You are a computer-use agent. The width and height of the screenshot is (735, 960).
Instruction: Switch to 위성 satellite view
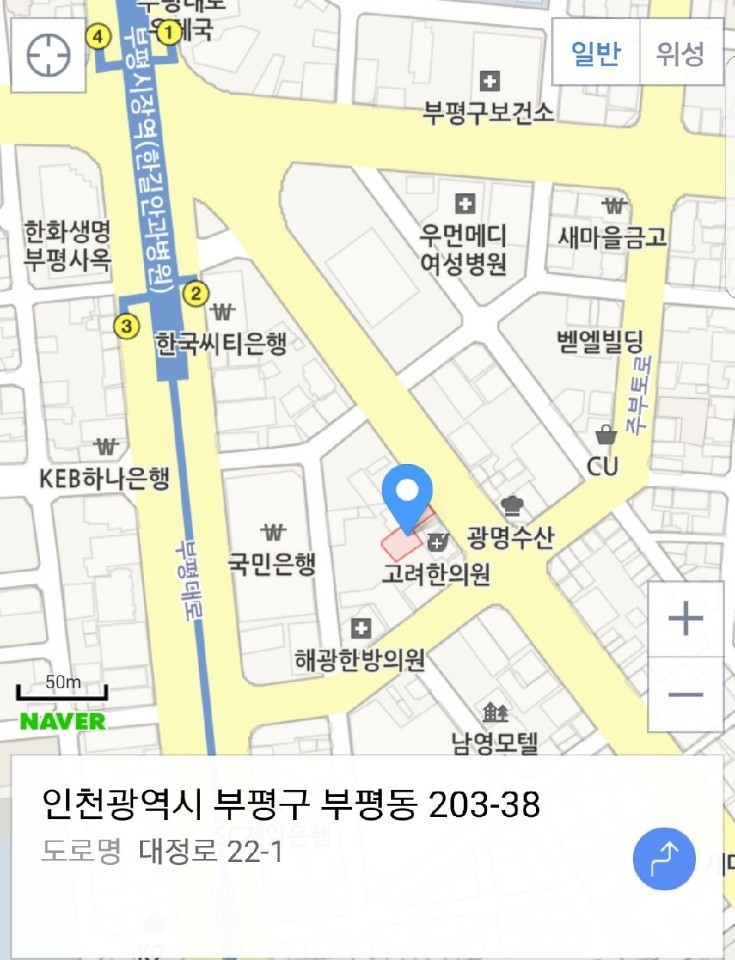pyautogui.click(x=680, y=53)
